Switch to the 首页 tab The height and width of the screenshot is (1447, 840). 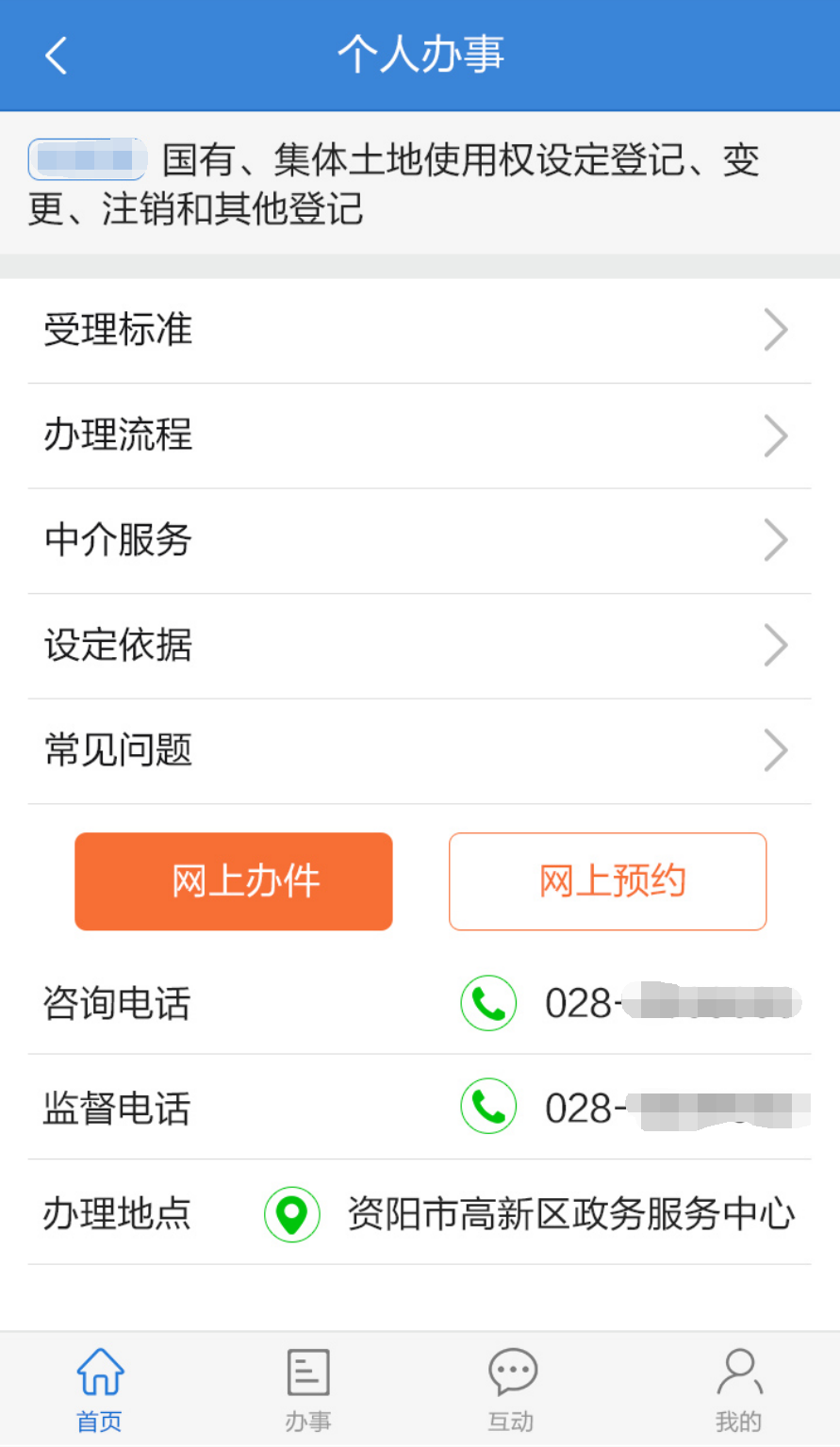point(100,1389)
